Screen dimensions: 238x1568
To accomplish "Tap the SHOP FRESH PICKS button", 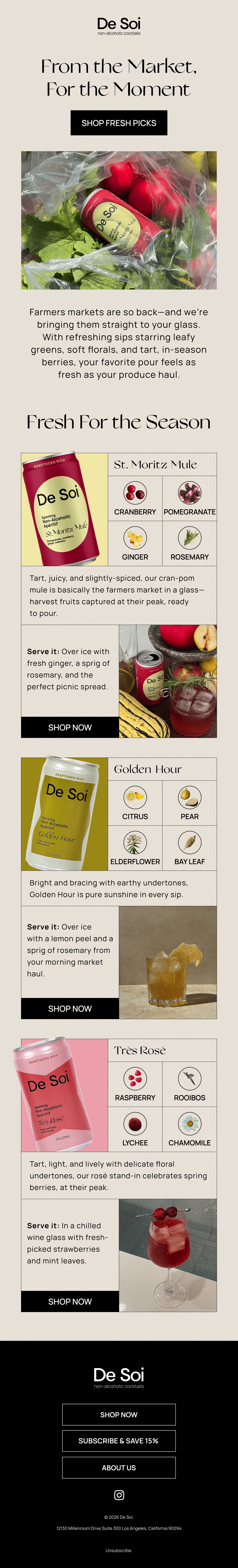I will 119,123.
